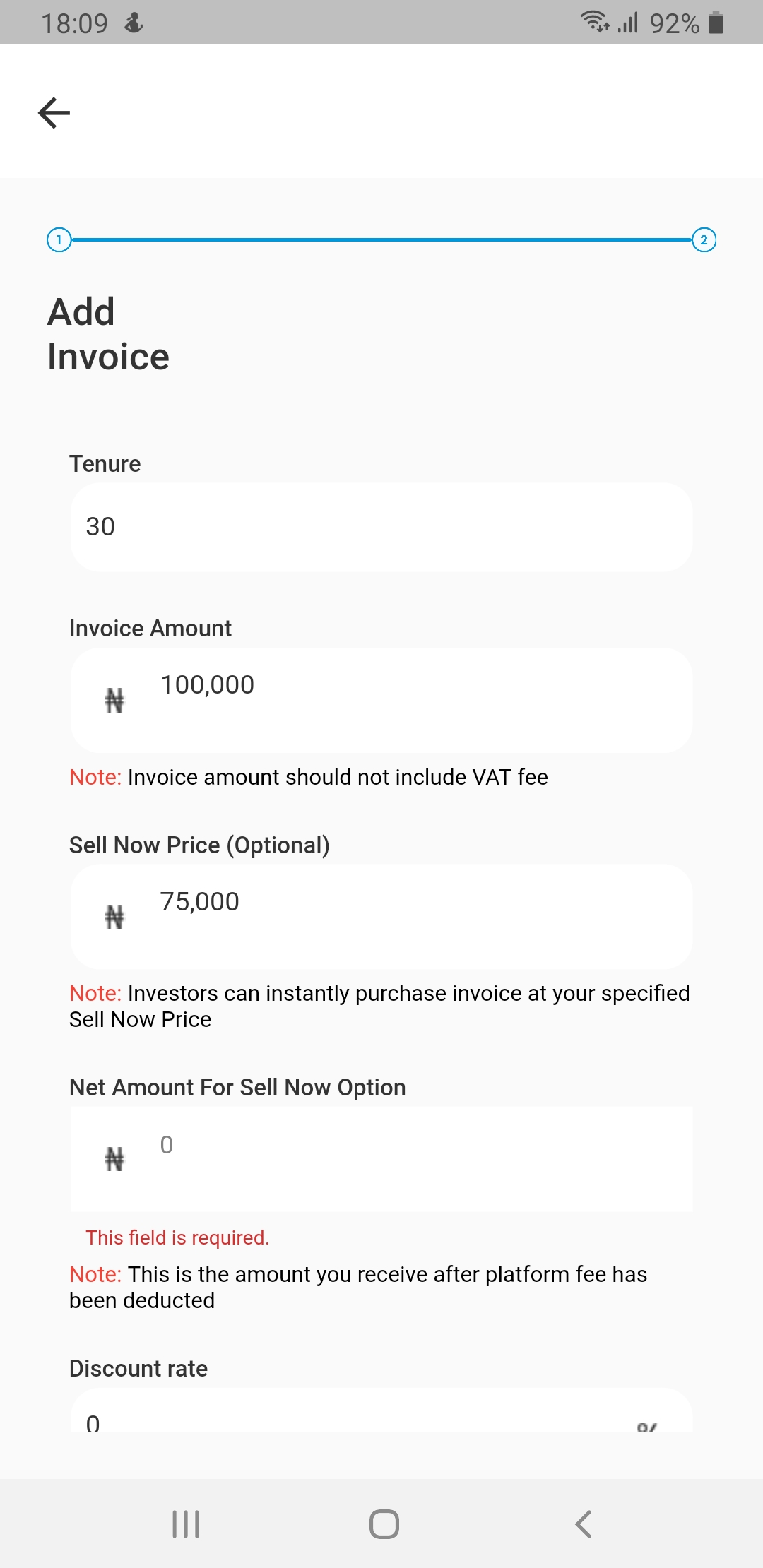Screen dimensions: 763x1568
Task: Edit the Tenure field
Action: click(x=381, y=527)
